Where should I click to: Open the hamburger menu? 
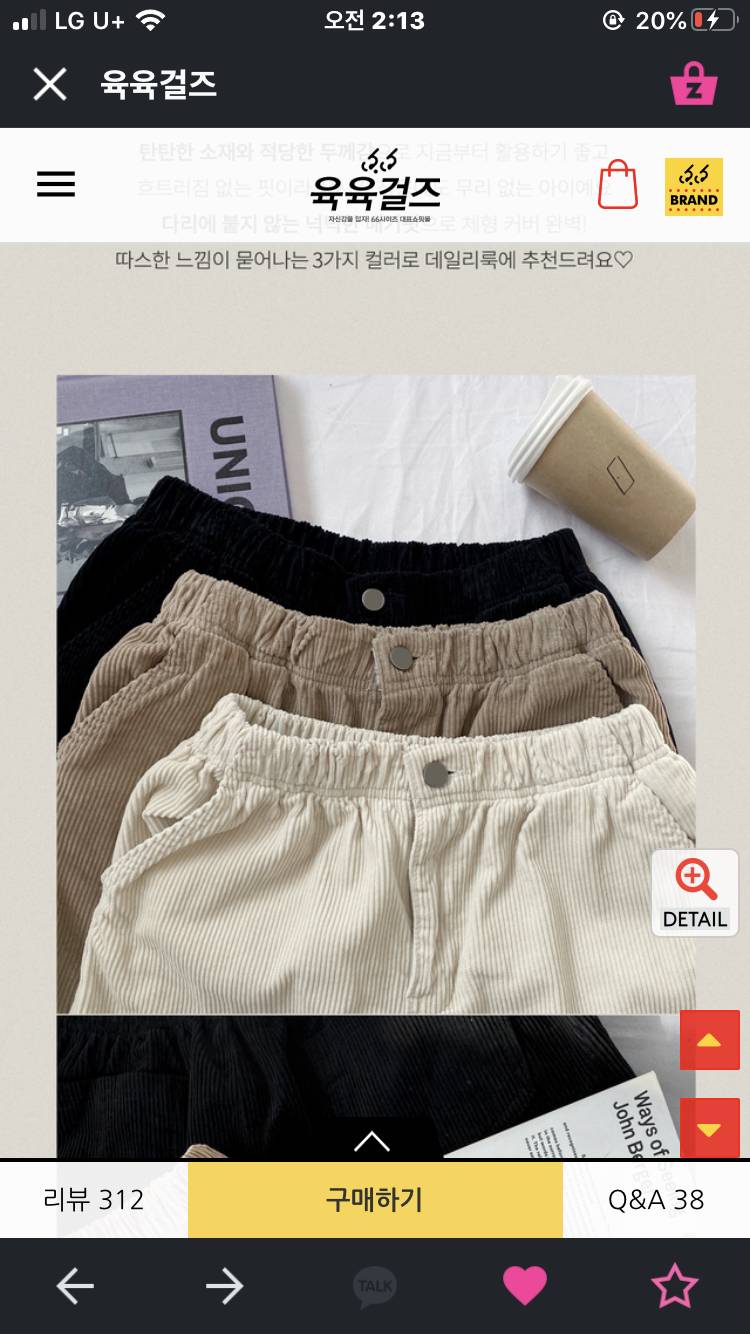(56, 184)
